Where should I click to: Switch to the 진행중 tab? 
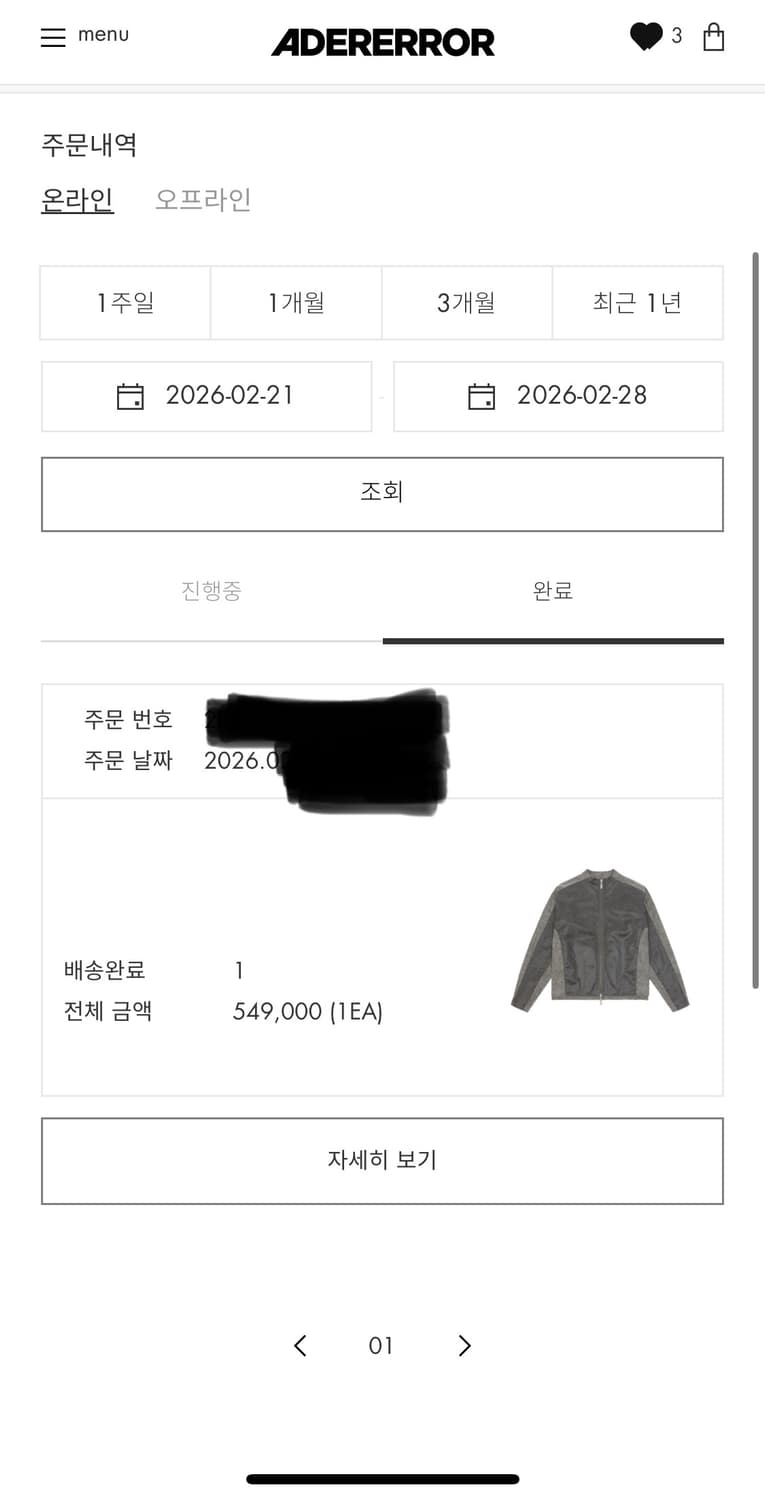[211, 591]
